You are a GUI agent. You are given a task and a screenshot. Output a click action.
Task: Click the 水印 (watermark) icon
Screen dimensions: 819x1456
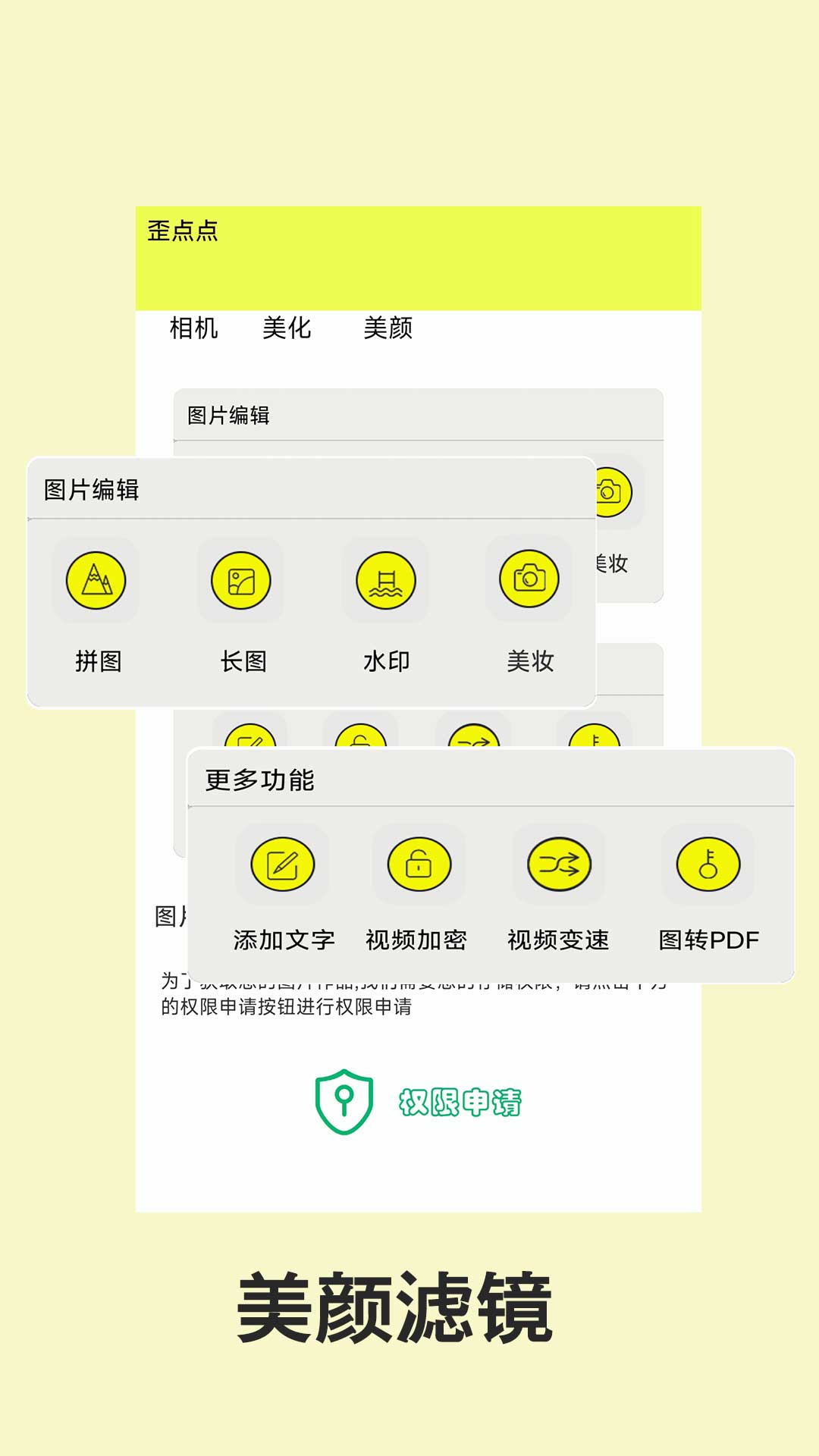point(385,580)
